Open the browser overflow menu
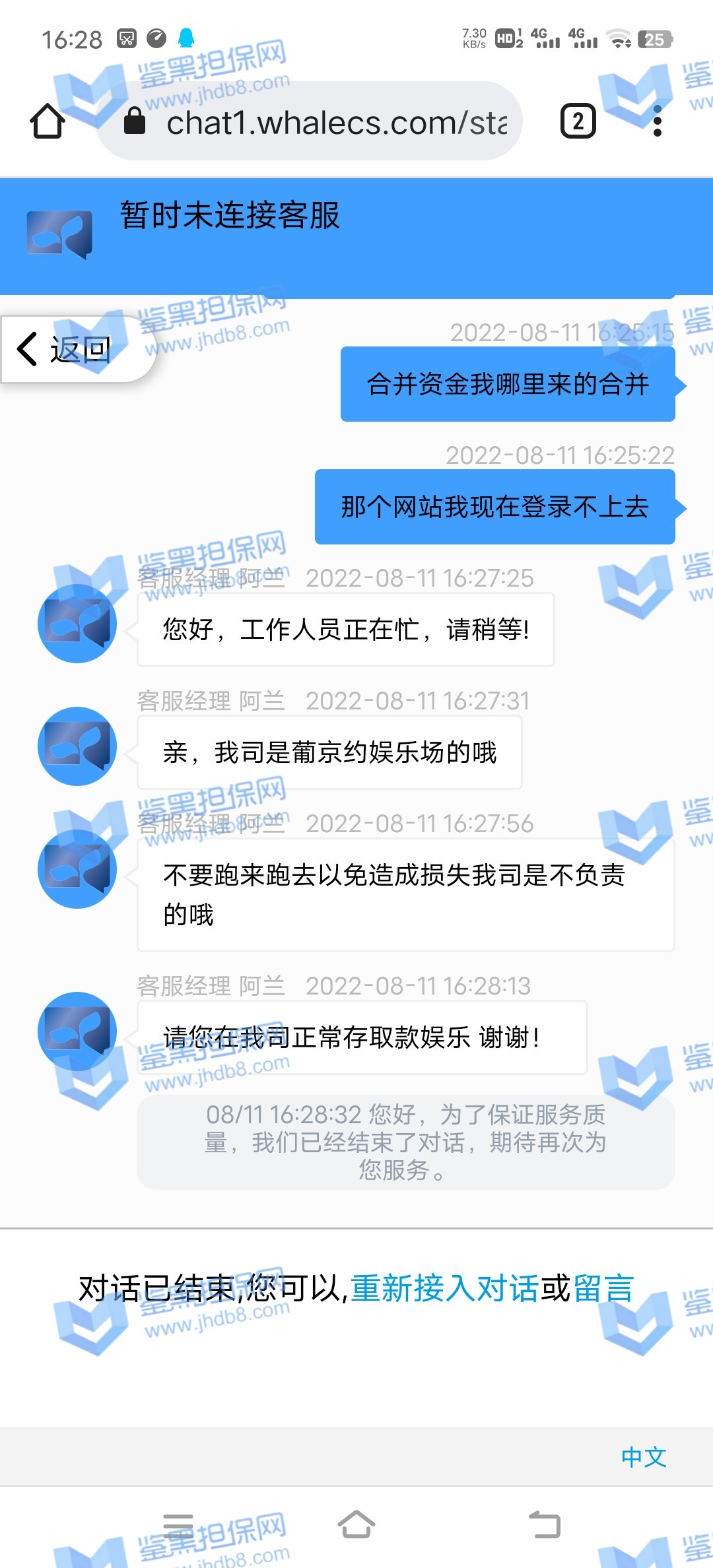This screenshot has width=713, height=1568. [657, 121]
